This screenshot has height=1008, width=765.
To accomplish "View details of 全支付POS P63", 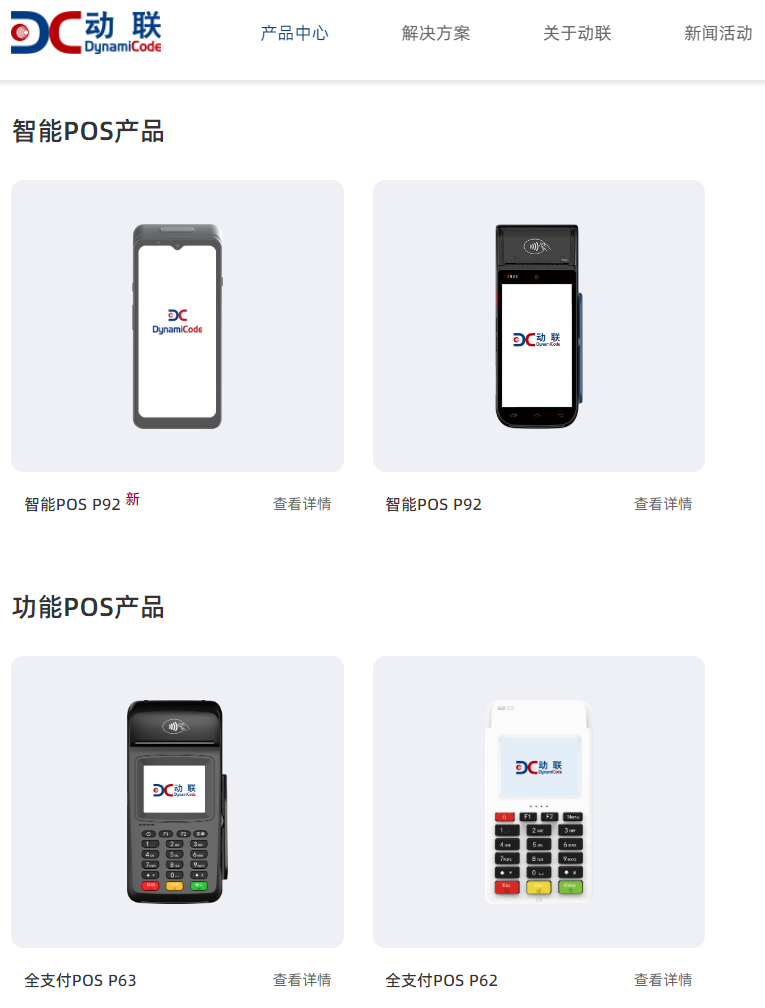I will (x=302, y=980).
